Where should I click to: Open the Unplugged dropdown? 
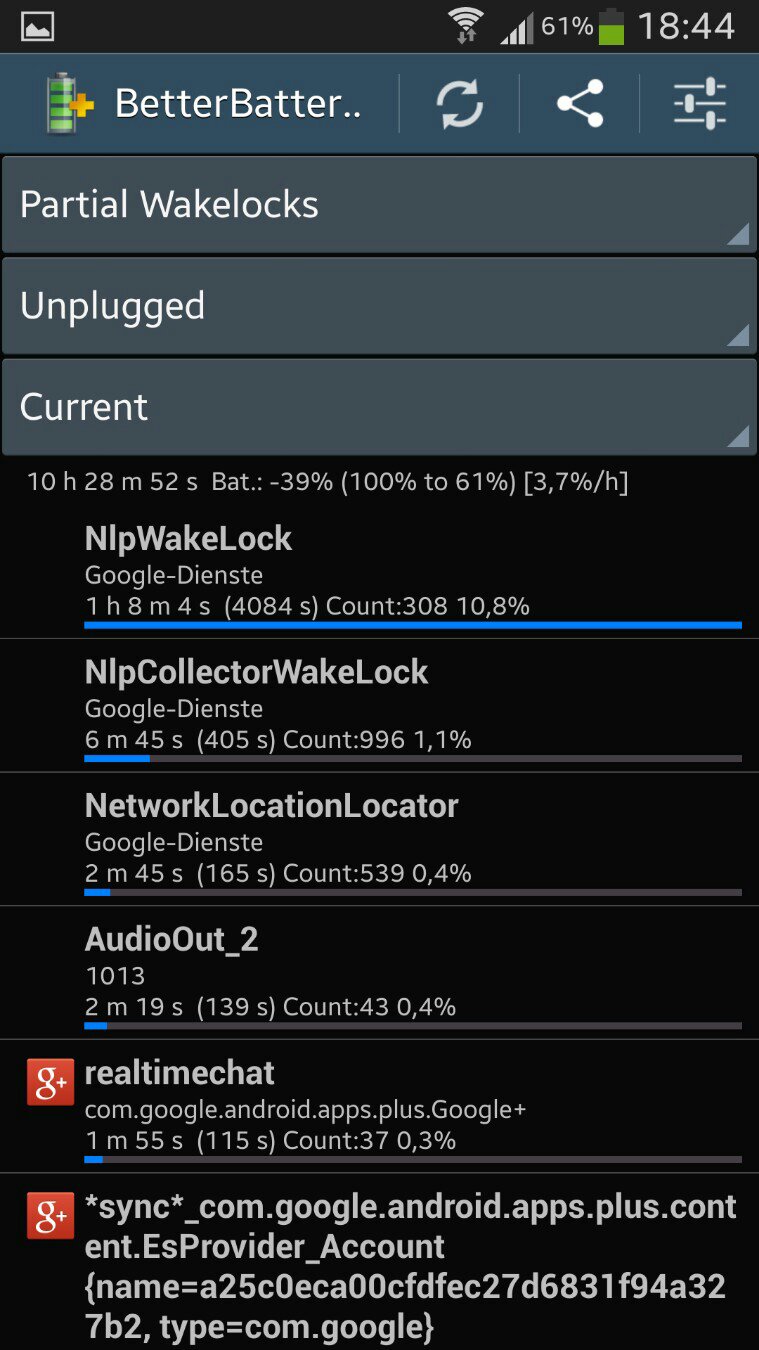click(x=379, y=306)
